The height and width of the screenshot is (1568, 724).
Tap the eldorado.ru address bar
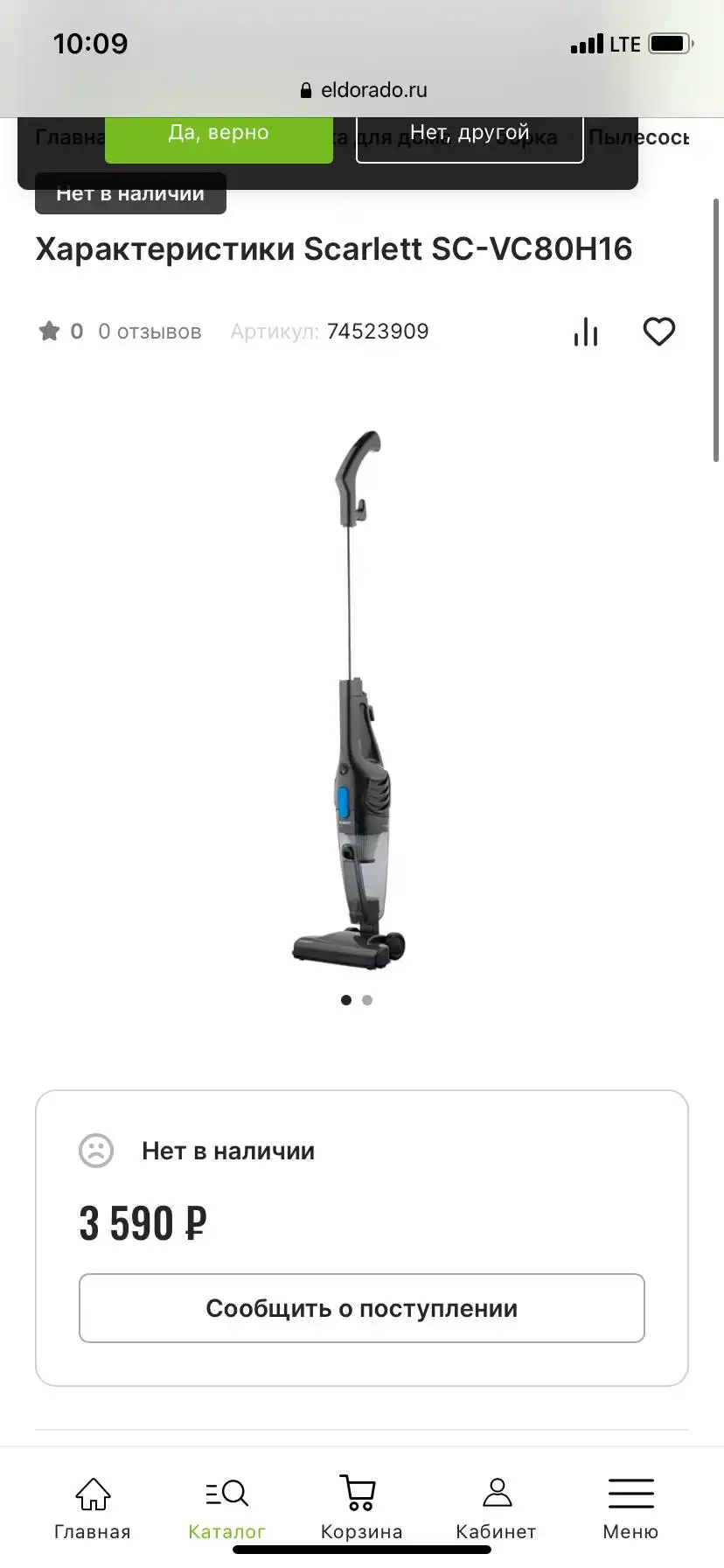[362, 90]
